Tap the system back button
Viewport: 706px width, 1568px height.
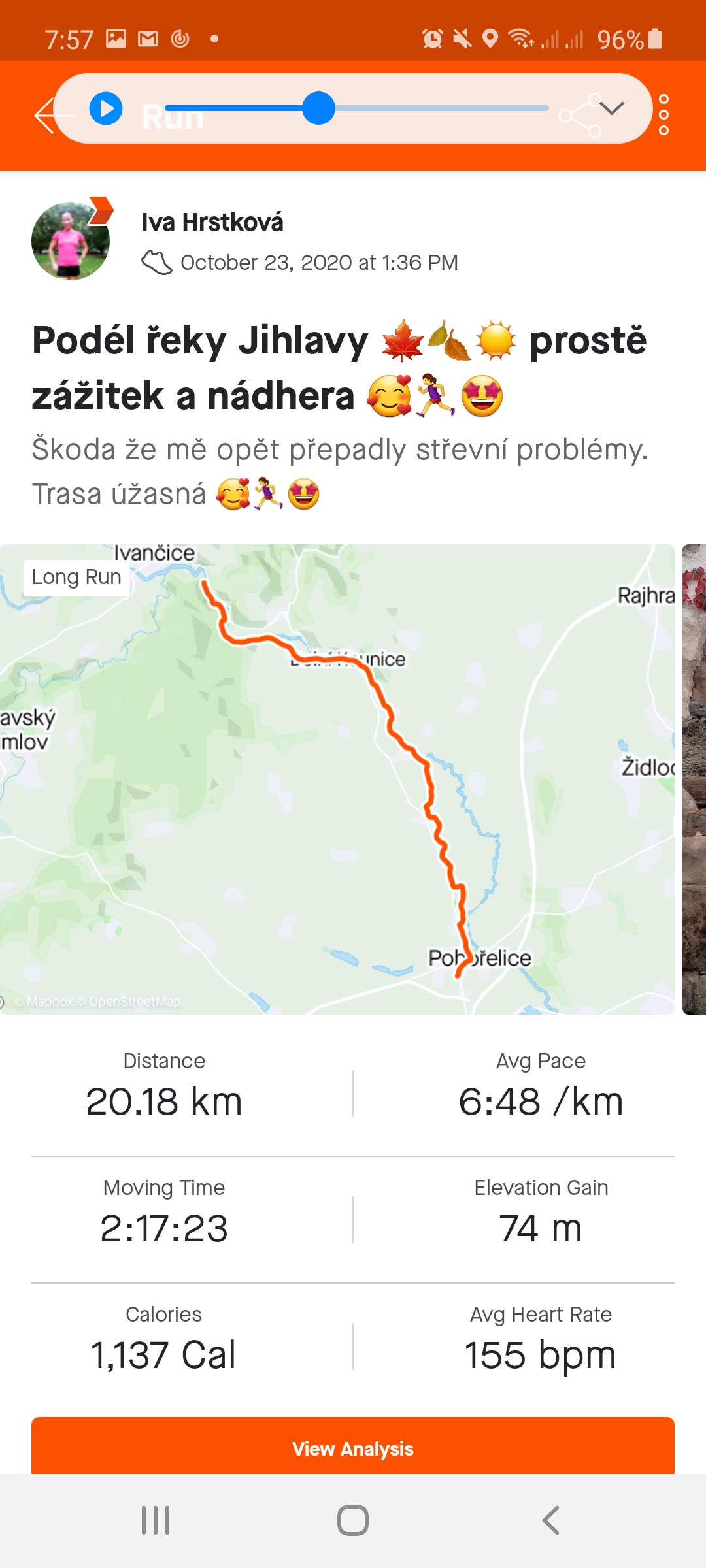(x=551, y=1520)
